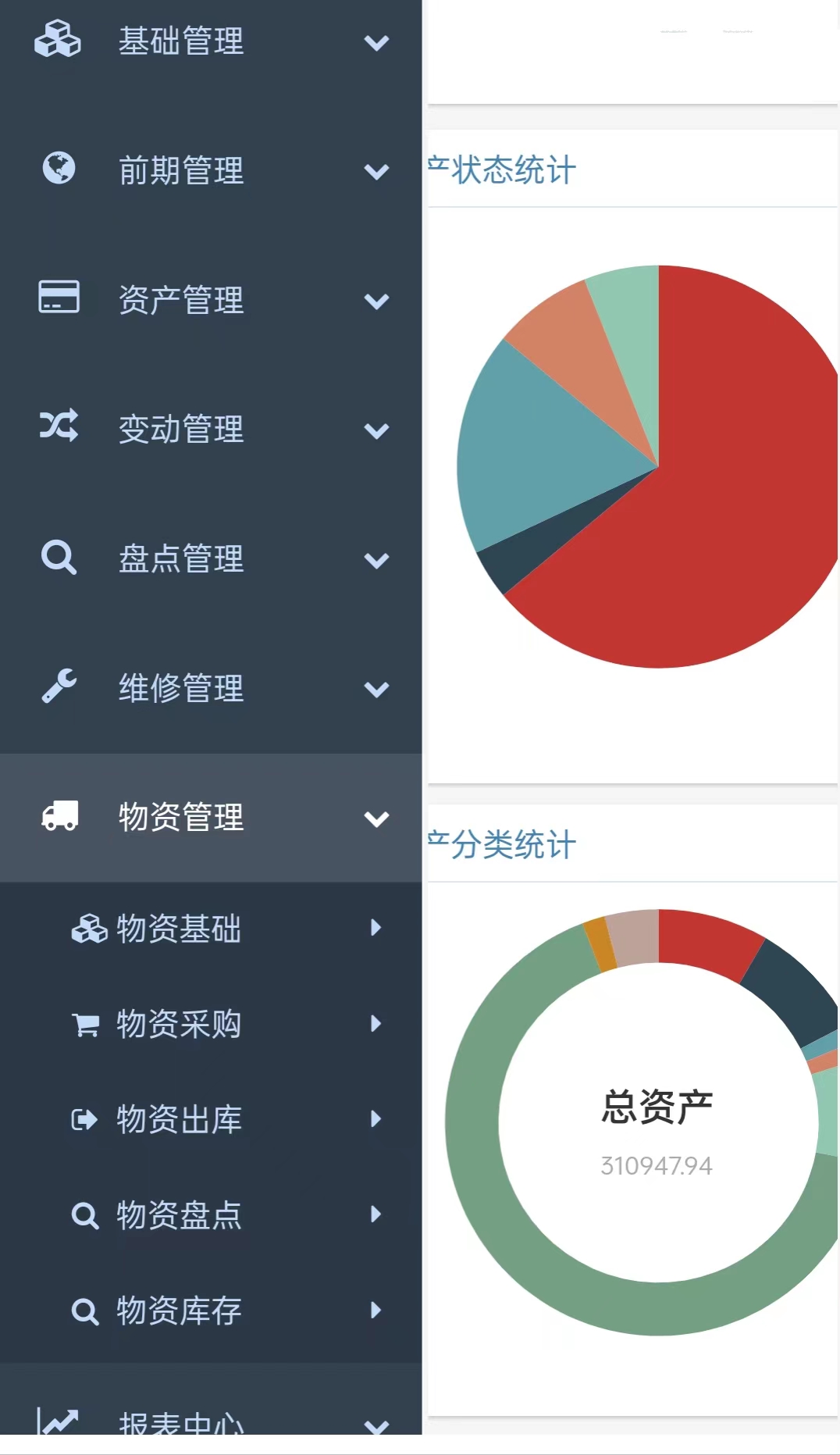
Task: Open the 盘点管理 menu group
Action: click(211, 558)
